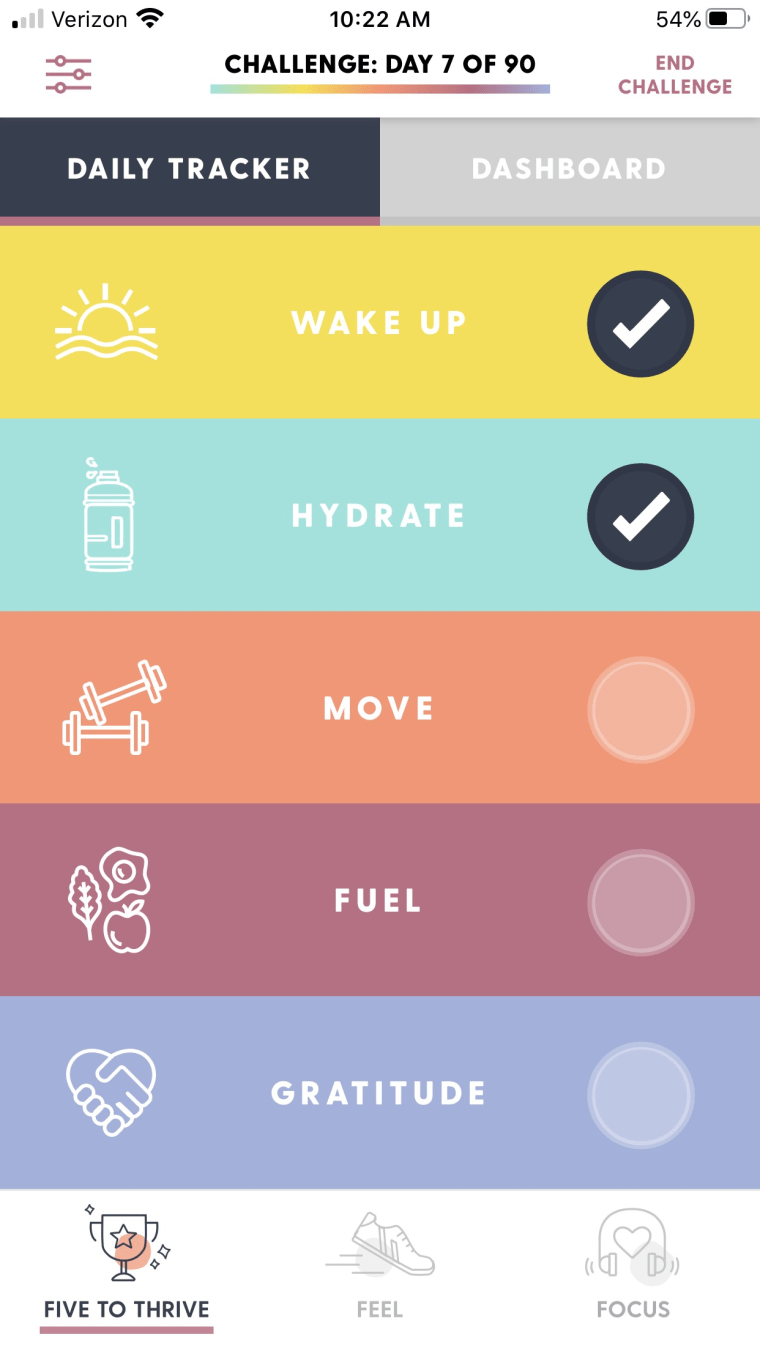Check off the Gratitude circle
This screenshot has height=1351, width=760.
(640, 1095)
